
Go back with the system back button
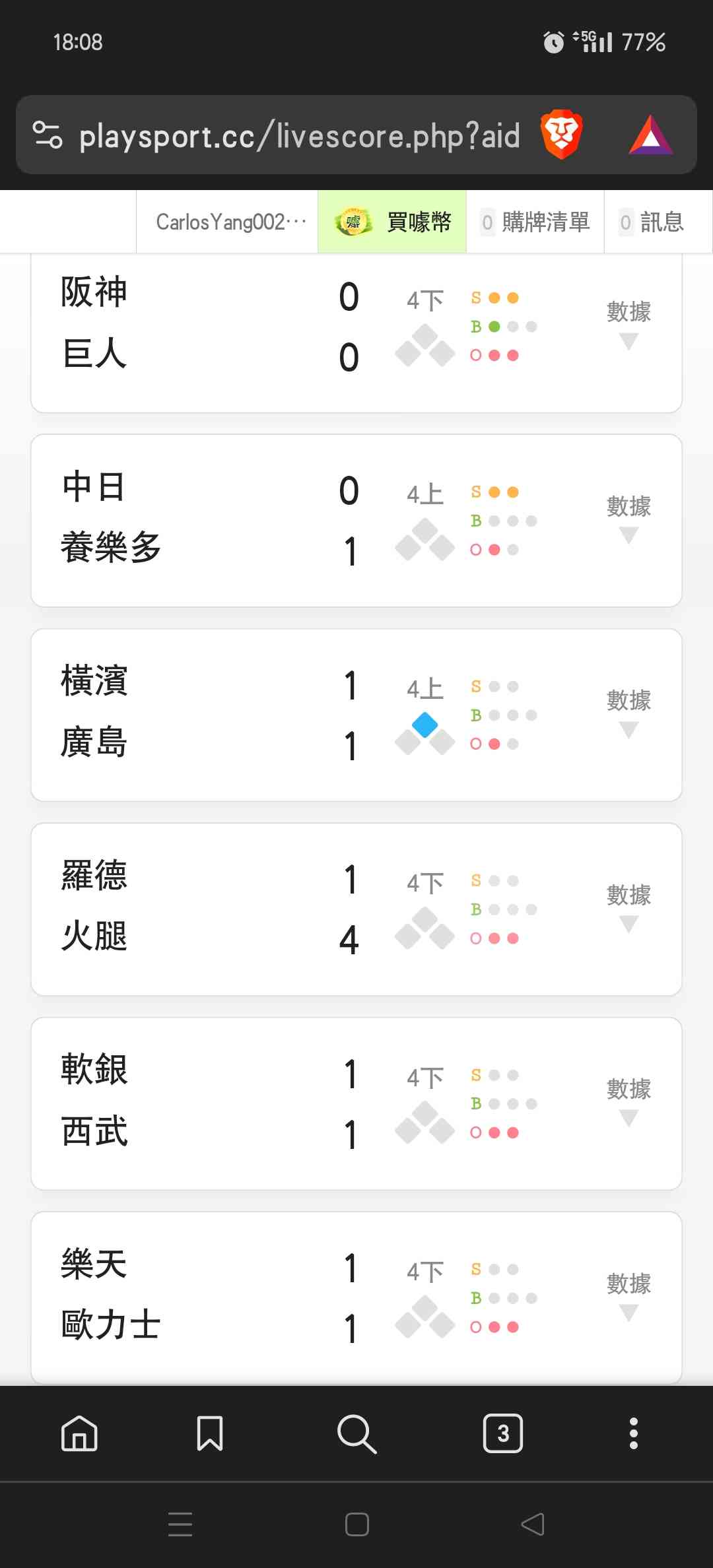point(533,1524)
